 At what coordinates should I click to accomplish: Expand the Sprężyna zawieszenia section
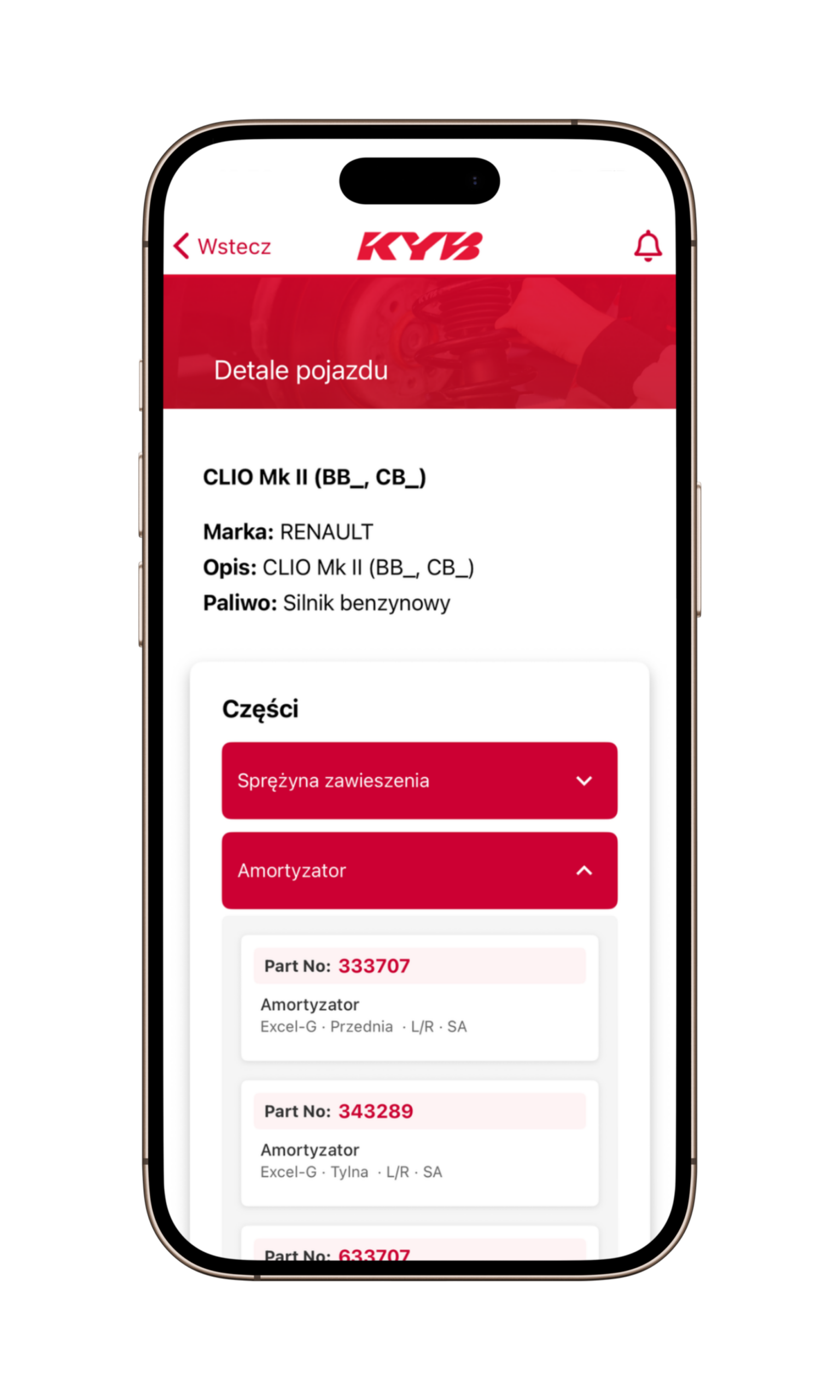(x=419, y=780)
